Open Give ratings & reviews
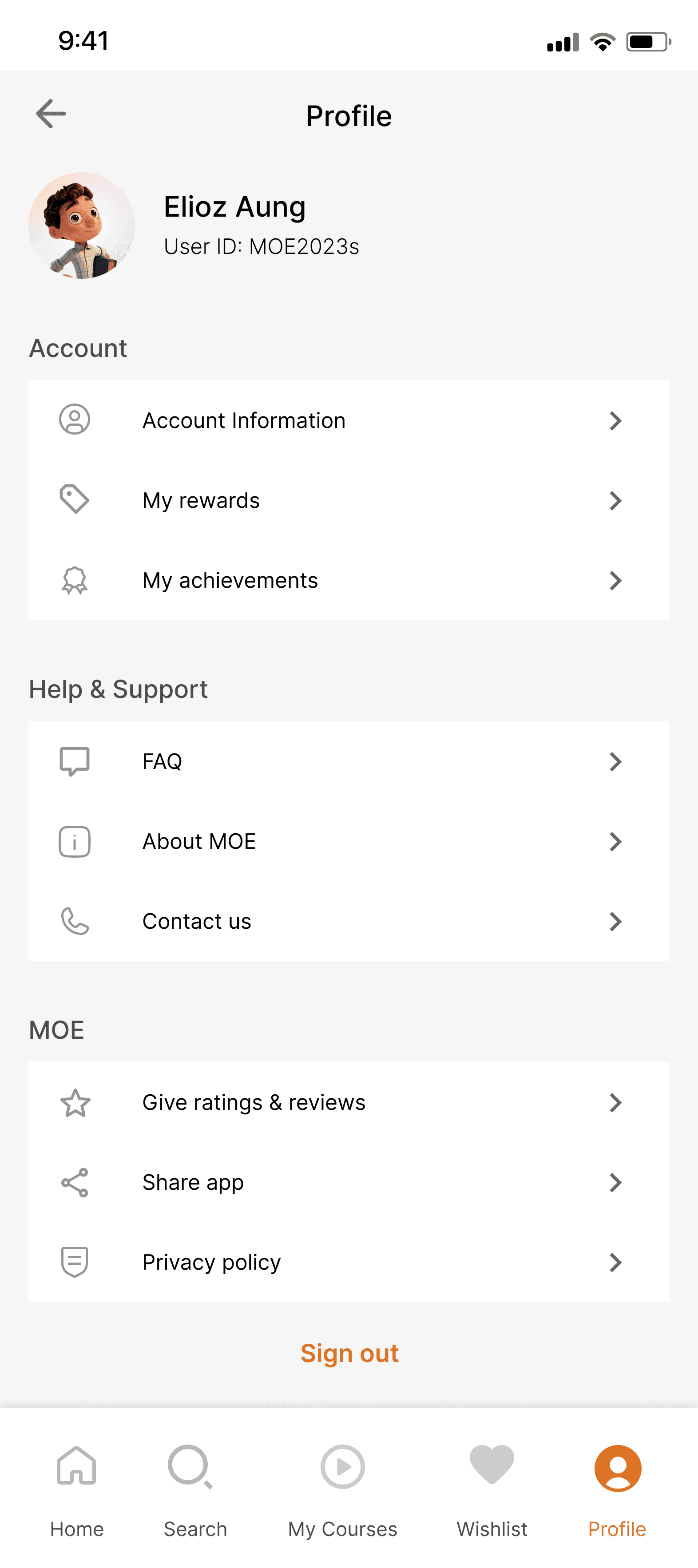The height and width of the screenshot is (1568, 698). coord(349,1102)
